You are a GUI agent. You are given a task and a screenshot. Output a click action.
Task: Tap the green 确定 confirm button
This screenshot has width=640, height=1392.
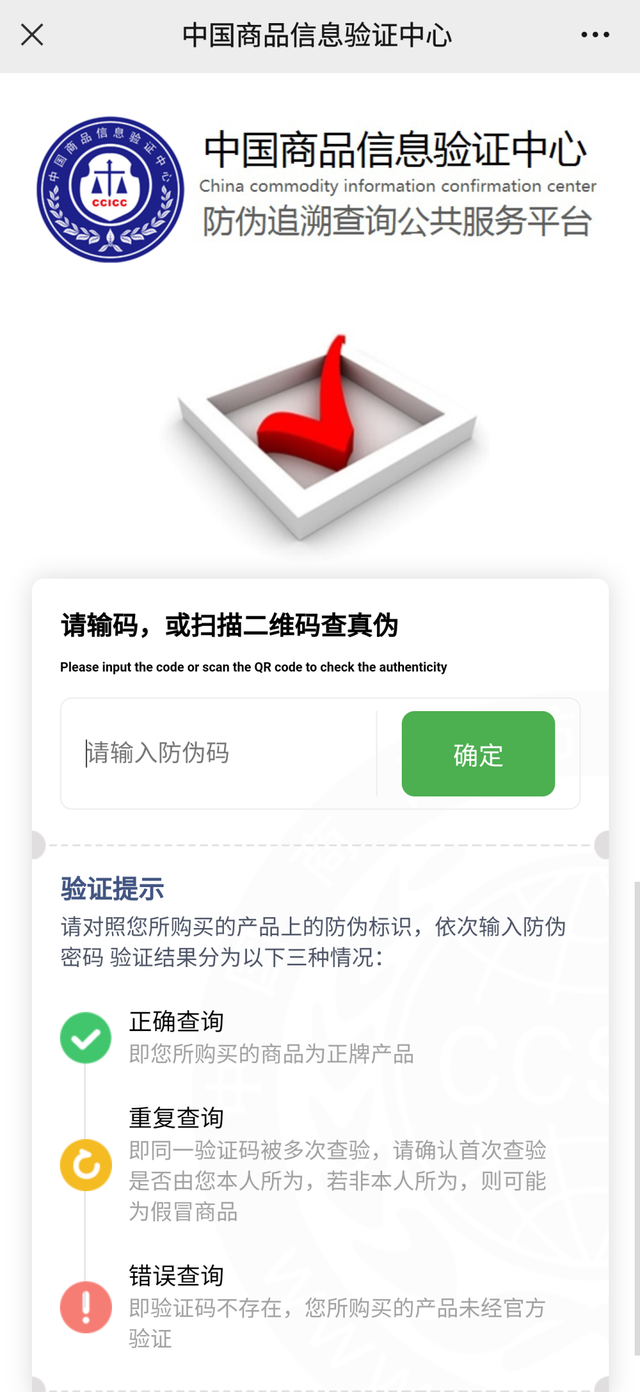[478, 754]
